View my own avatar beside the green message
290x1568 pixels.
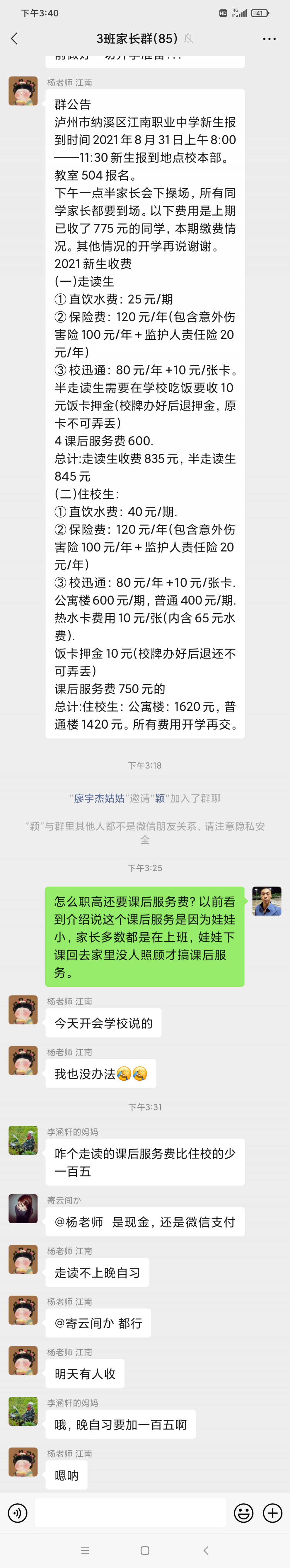267,901
